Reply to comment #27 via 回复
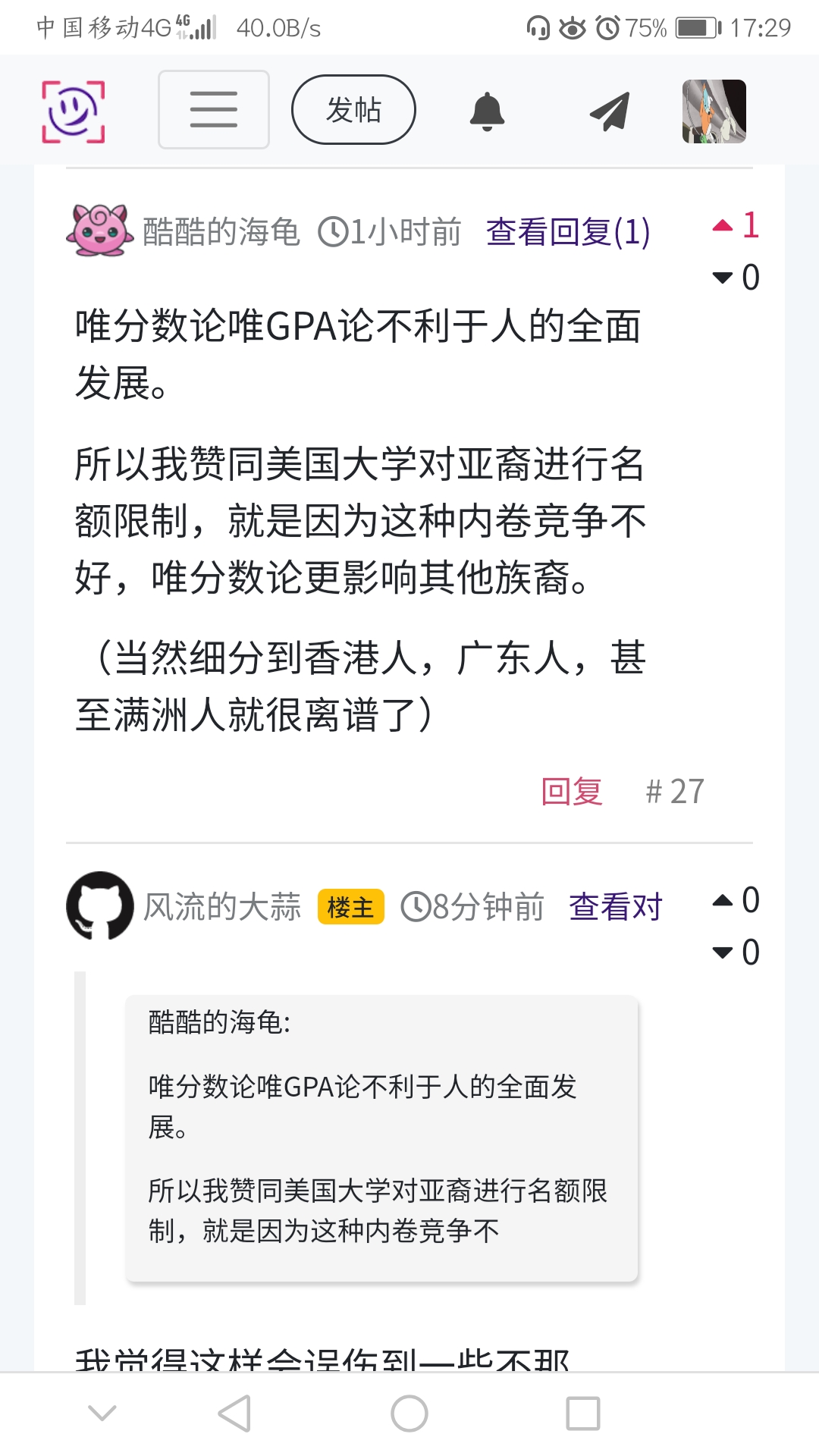 [571, 792]
